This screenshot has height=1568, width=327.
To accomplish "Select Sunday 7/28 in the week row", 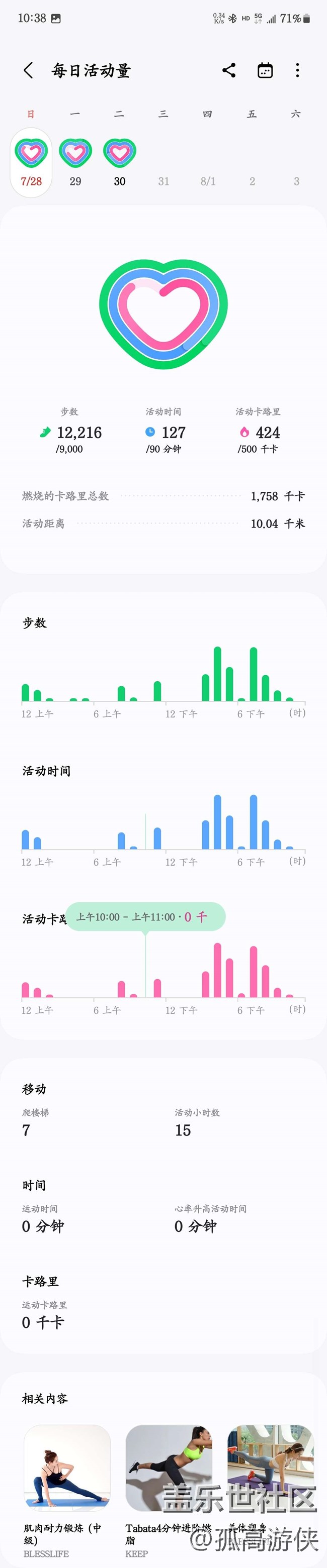I will click(31, 161).
